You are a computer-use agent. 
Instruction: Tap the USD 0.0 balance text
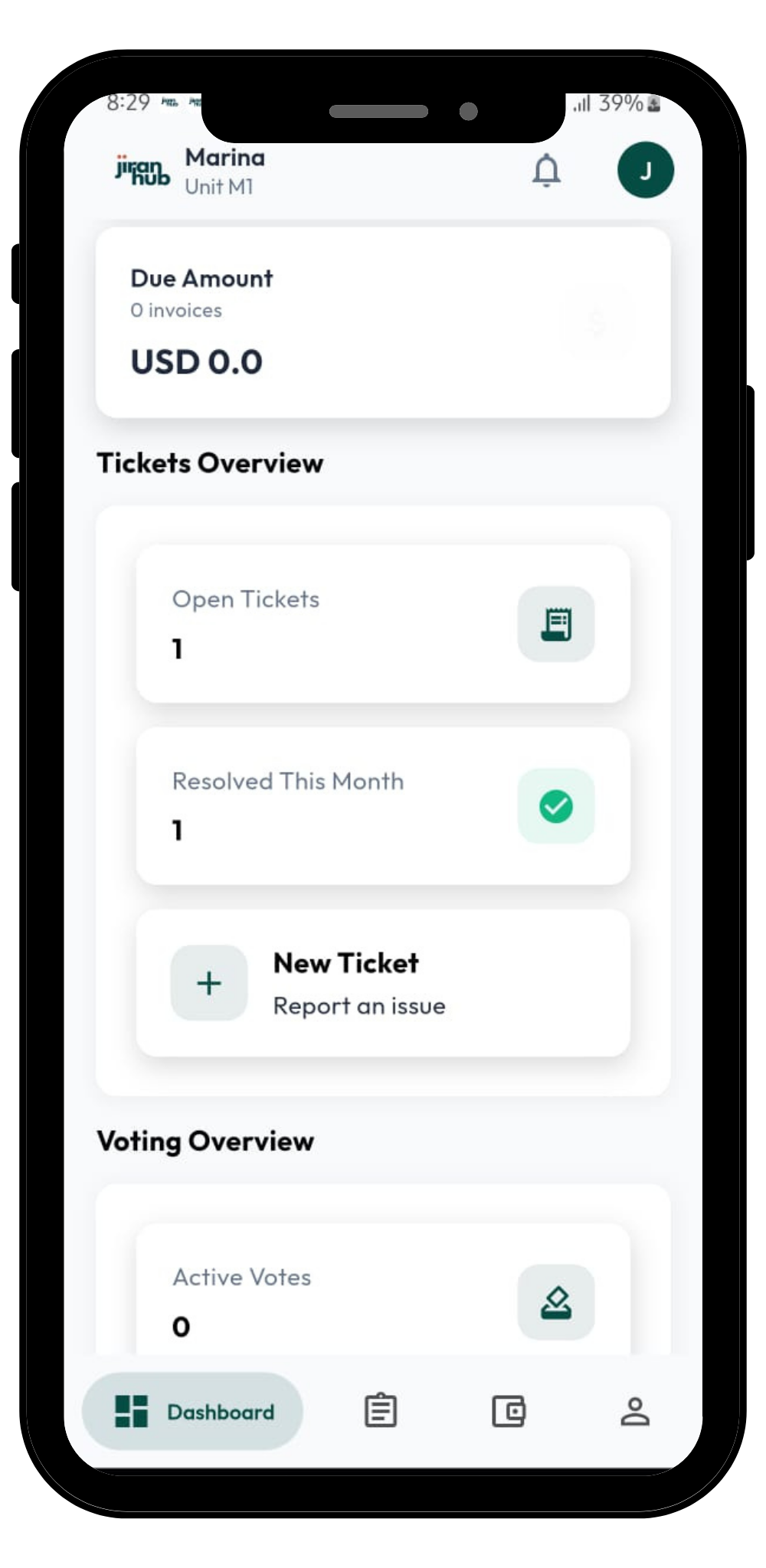coord(196,361)
